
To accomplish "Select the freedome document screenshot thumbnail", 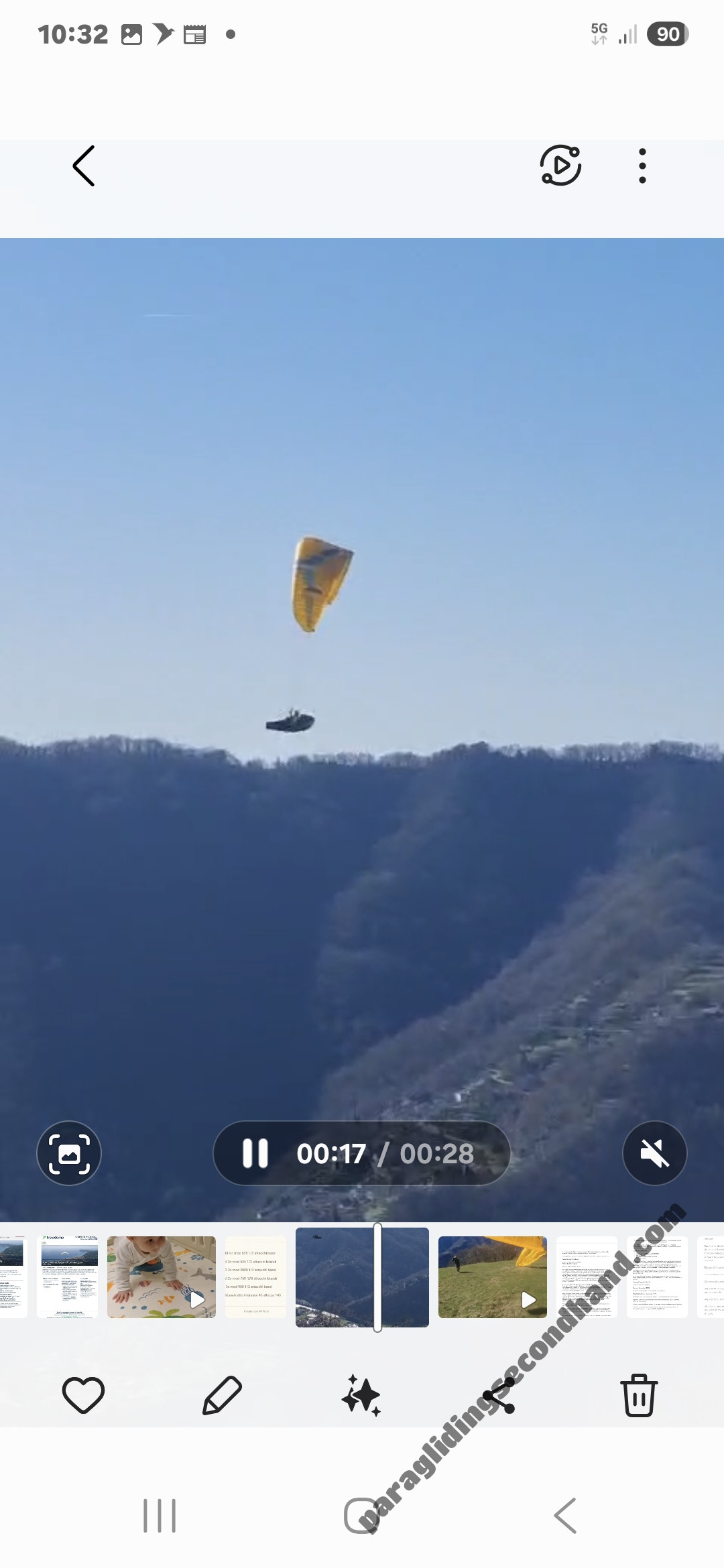I will tap(68, 1277).
